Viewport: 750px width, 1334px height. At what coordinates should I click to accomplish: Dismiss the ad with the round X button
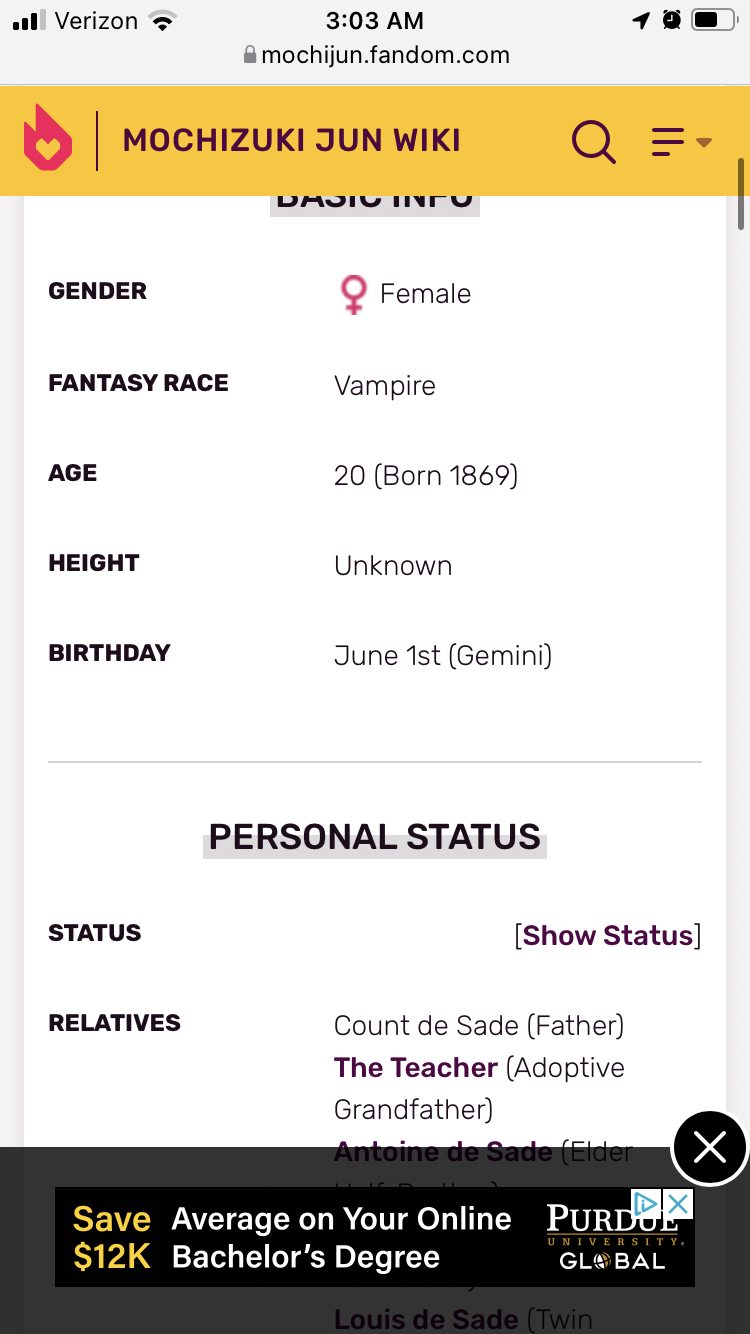point(709,1148)
